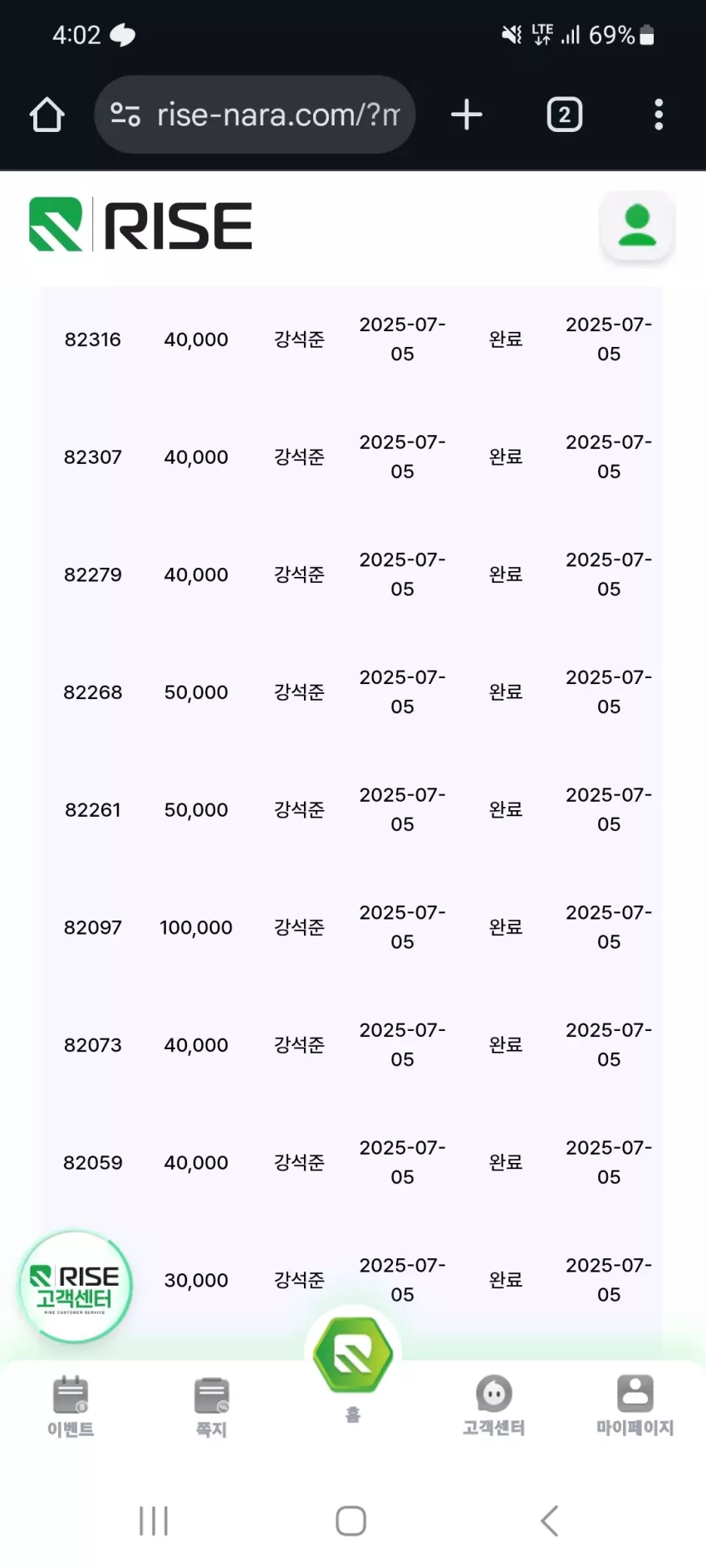
Task: Open the tab switcher showing 2 tabs
Action: click(565, 115)
